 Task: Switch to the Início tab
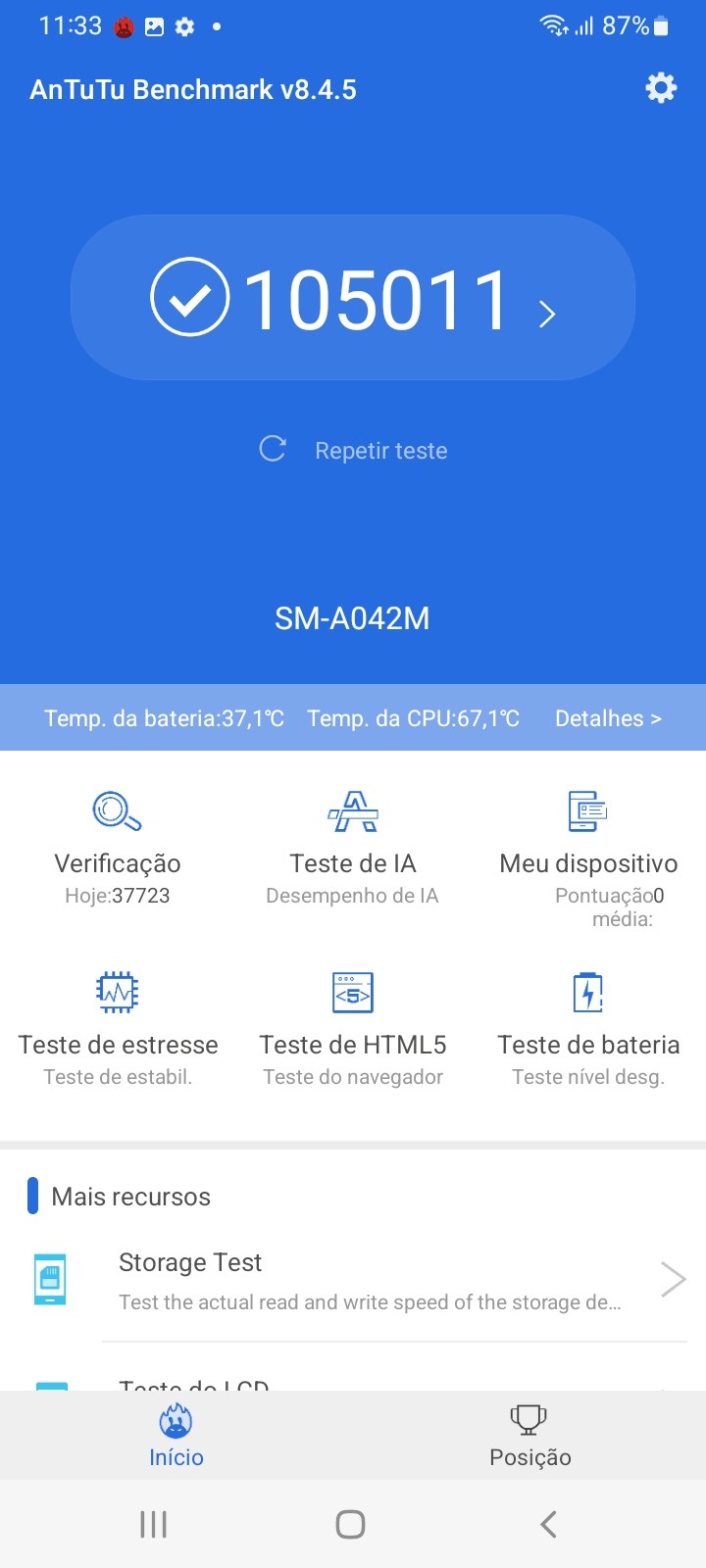pos(176,1435)
